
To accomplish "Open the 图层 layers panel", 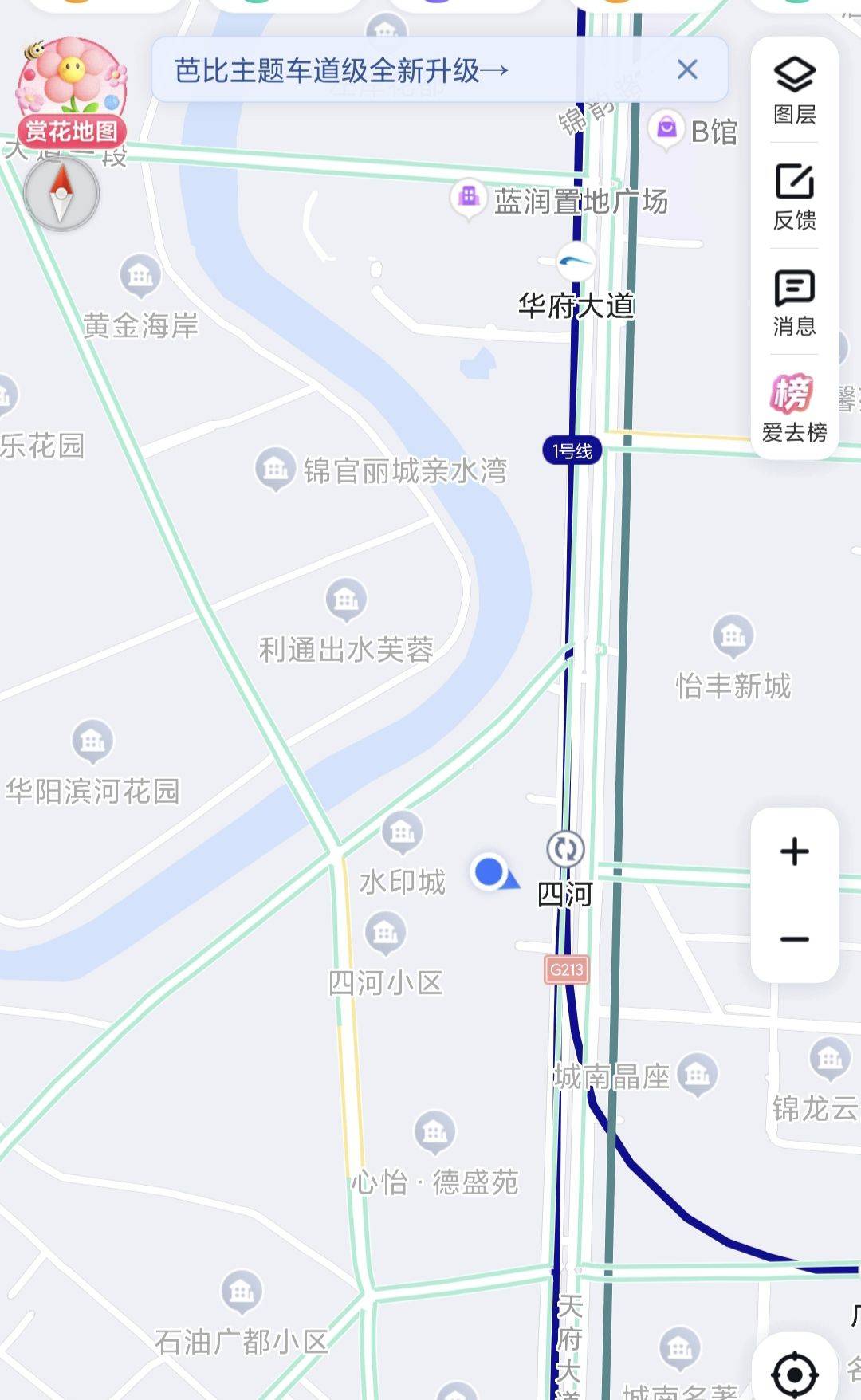I will pos(794,90).
